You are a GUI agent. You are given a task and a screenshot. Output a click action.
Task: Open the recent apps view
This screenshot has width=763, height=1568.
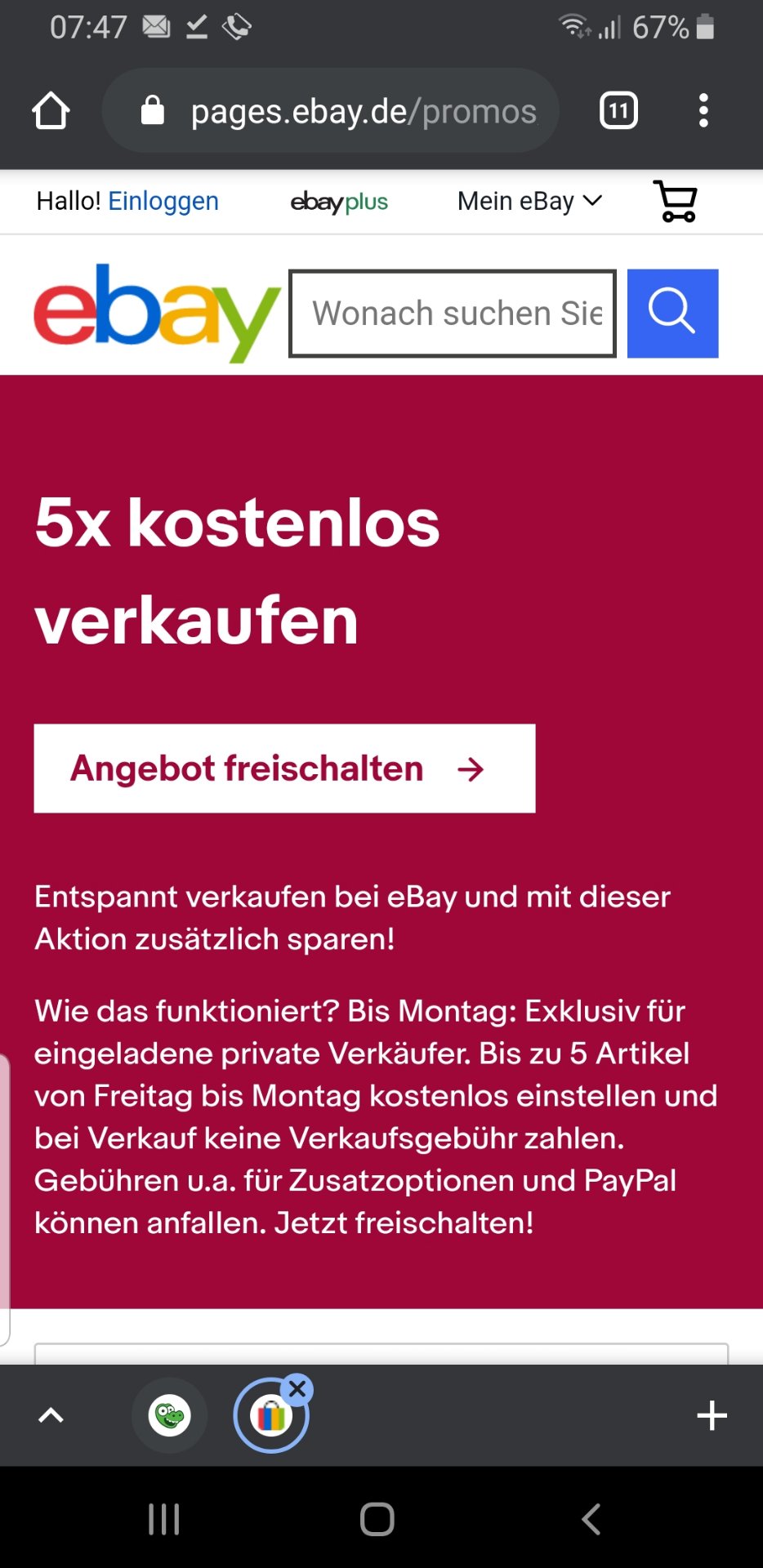click(x=164, y=1519)
